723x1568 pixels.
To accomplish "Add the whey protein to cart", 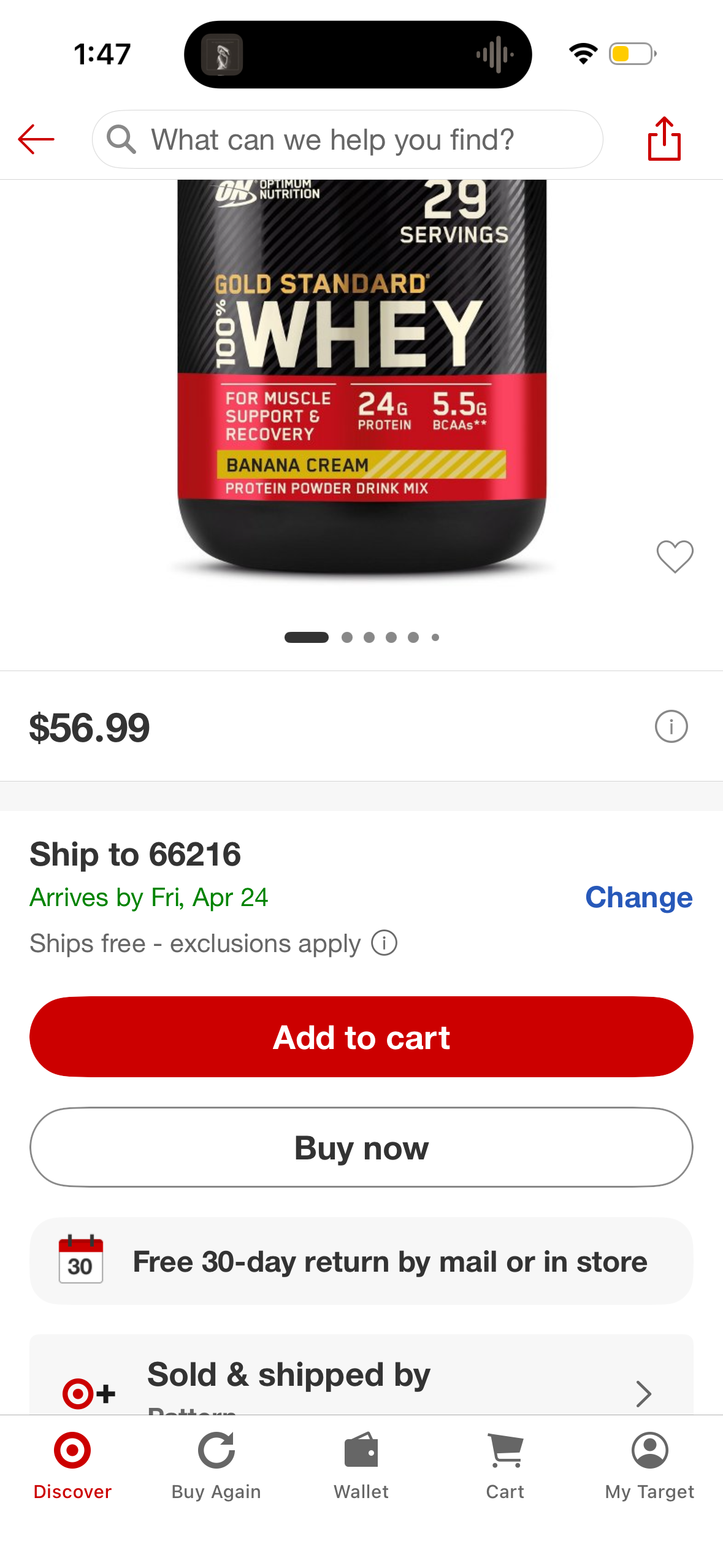I will (x=361, y=1037).
